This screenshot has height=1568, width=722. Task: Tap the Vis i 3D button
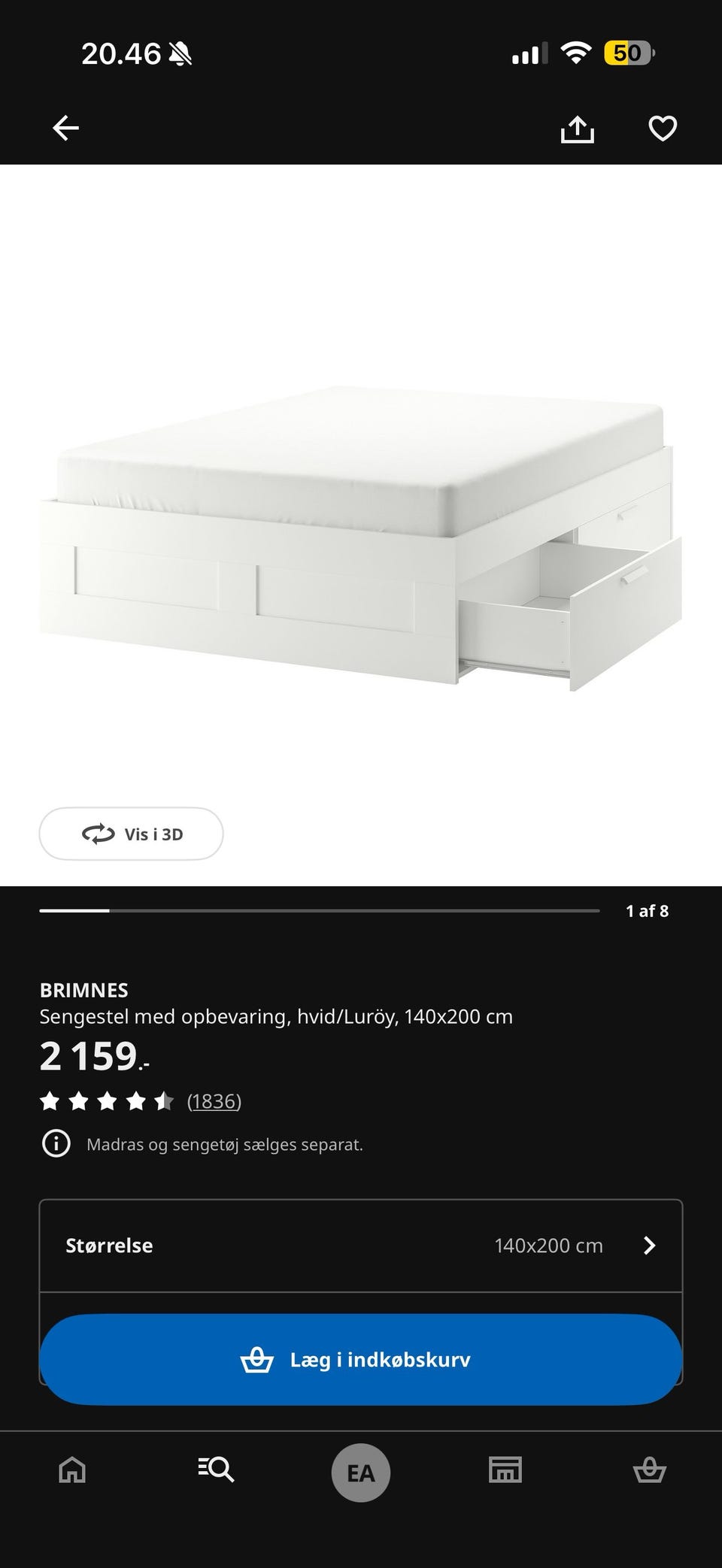[132, 834]
